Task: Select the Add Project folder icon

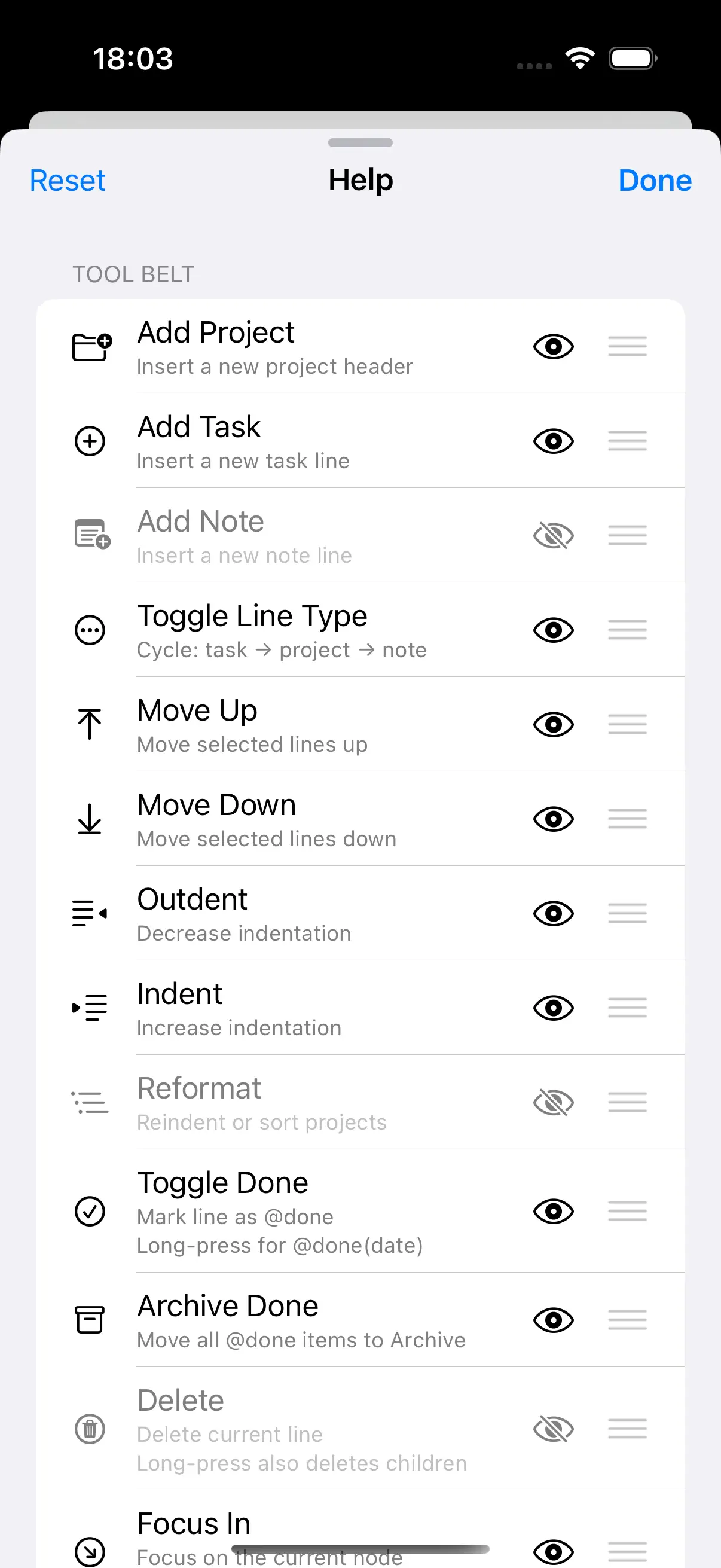Action: click(x=91, y=346)
